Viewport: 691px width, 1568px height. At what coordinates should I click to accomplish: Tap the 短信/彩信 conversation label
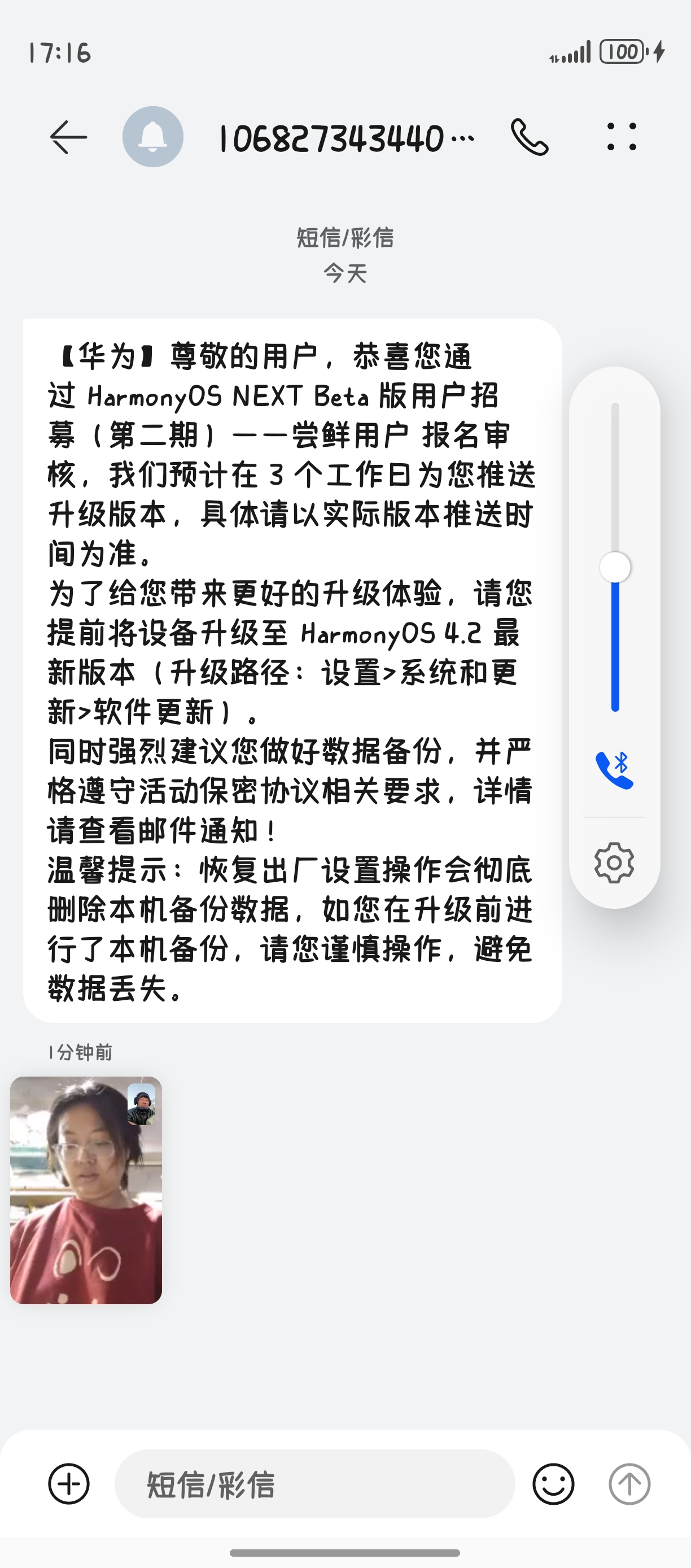coord(345,238)
